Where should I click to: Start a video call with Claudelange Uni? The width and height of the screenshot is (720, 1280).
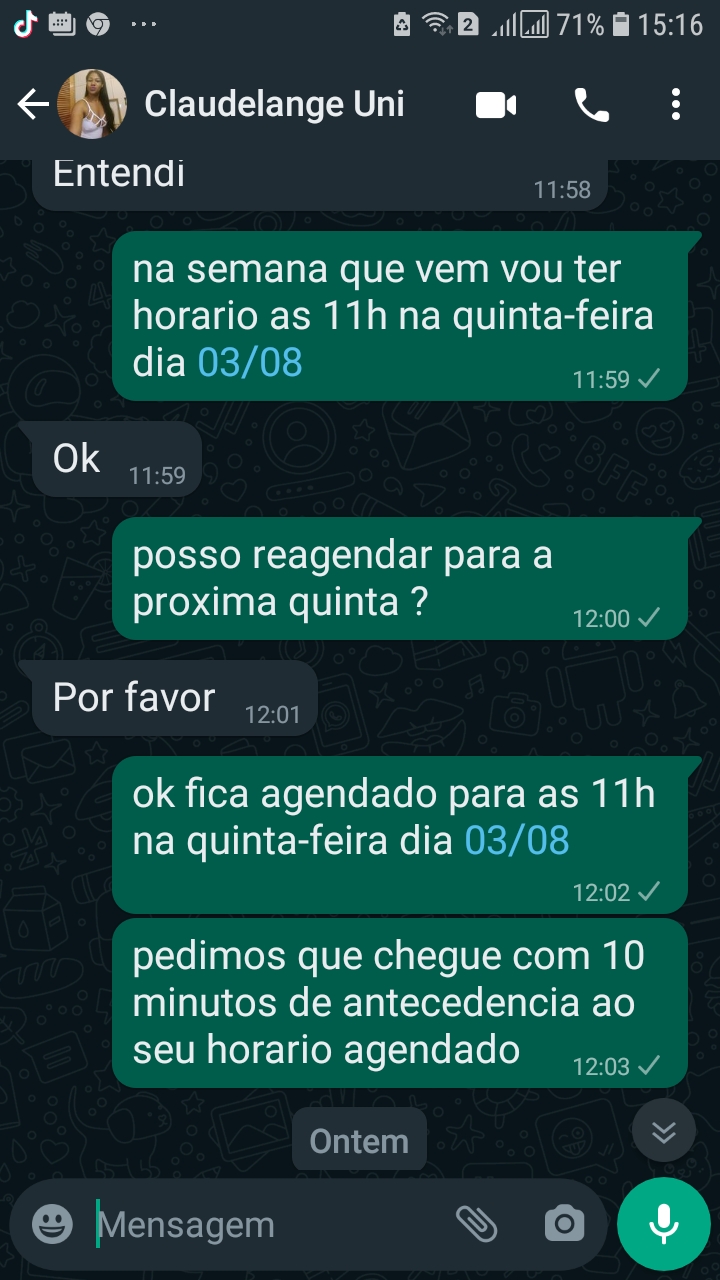coord(496,104)
